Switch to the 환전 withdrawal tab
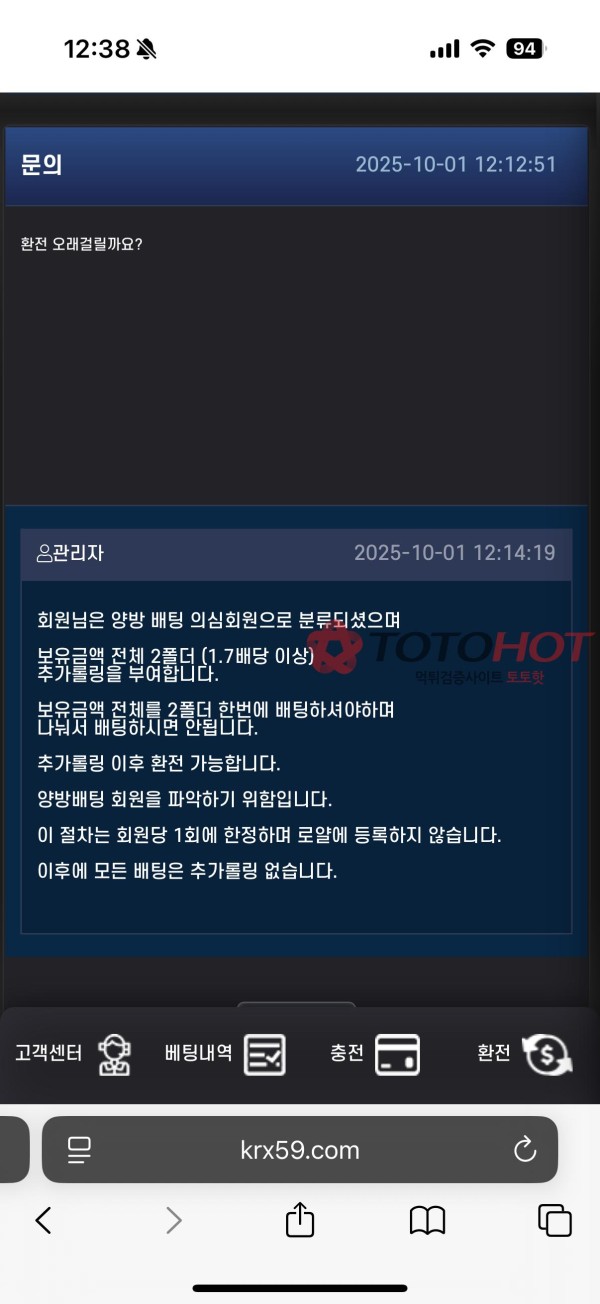Screen dimensions: 600x1304 (523, 1054)
